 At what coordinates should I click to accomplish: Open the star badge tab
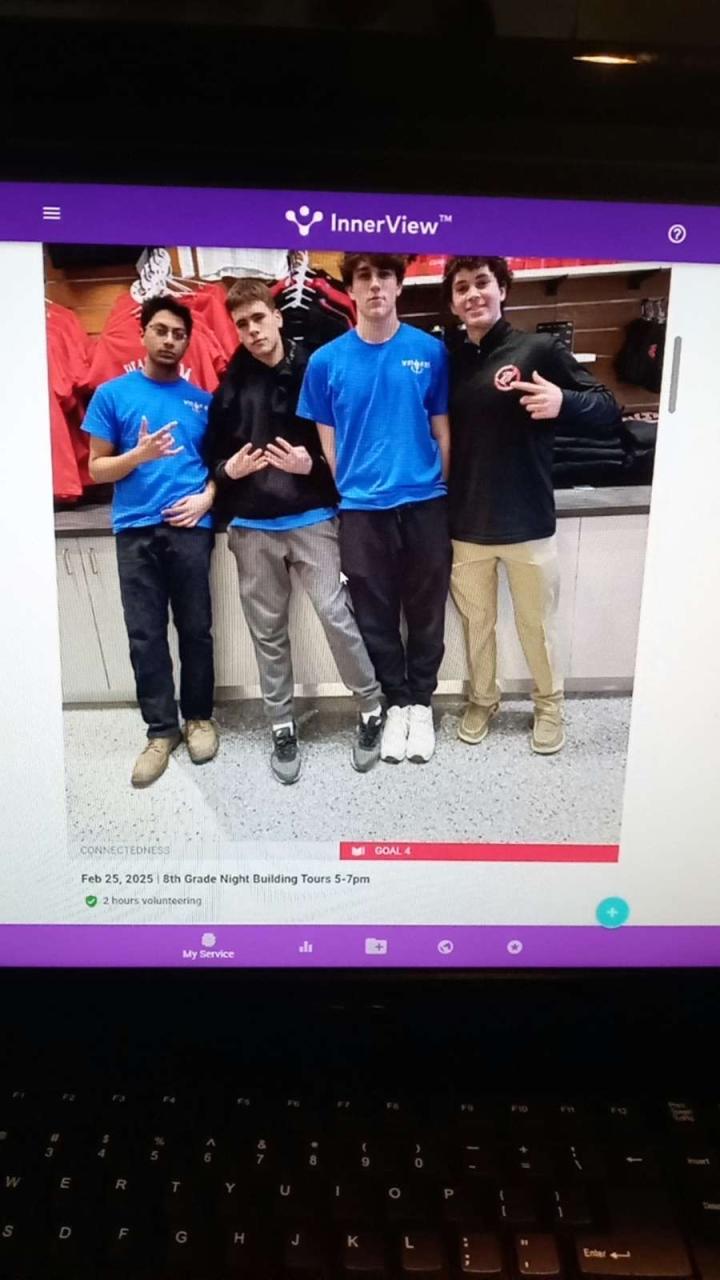pos(514,946)
